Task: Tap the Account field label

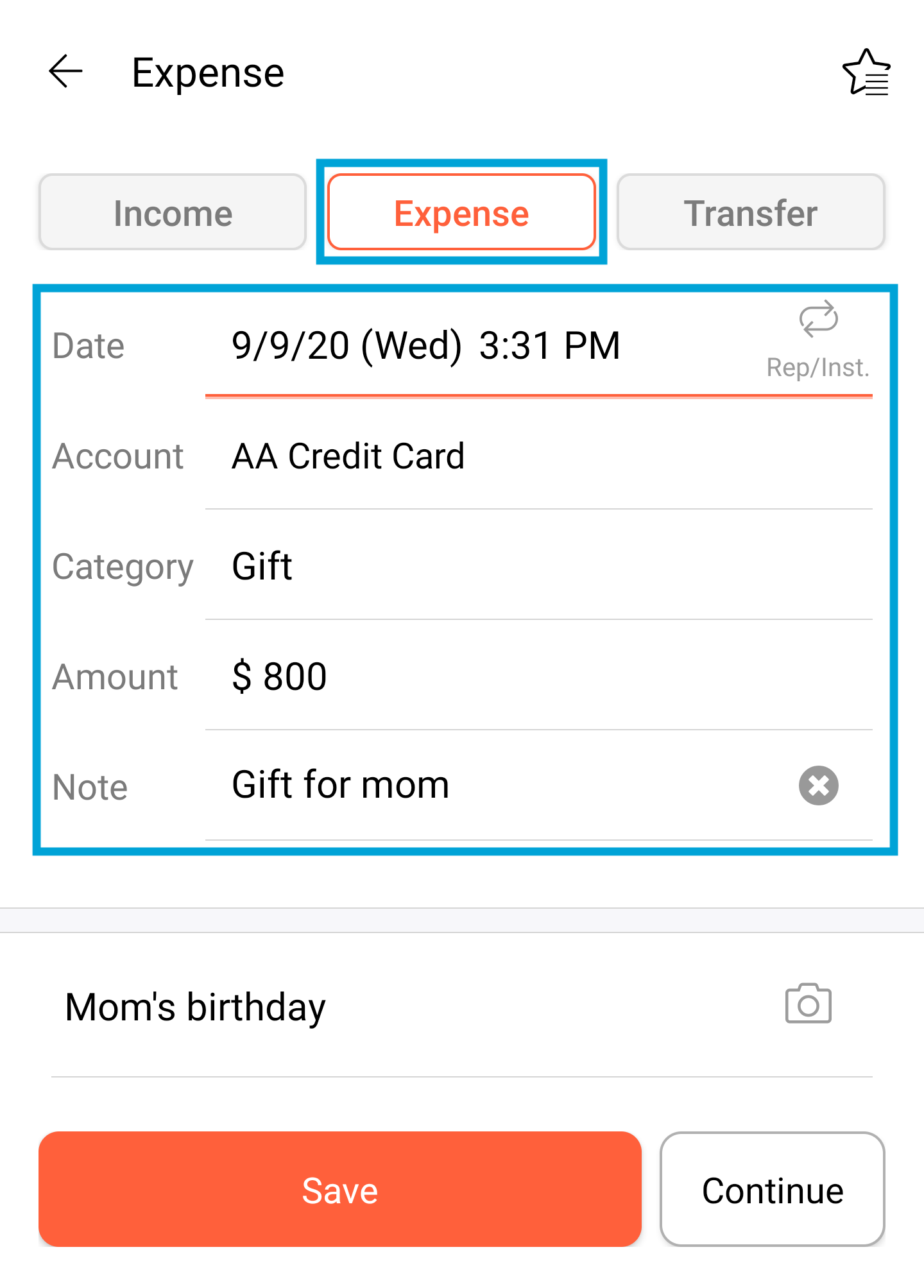Action: [x=117, y=456]
